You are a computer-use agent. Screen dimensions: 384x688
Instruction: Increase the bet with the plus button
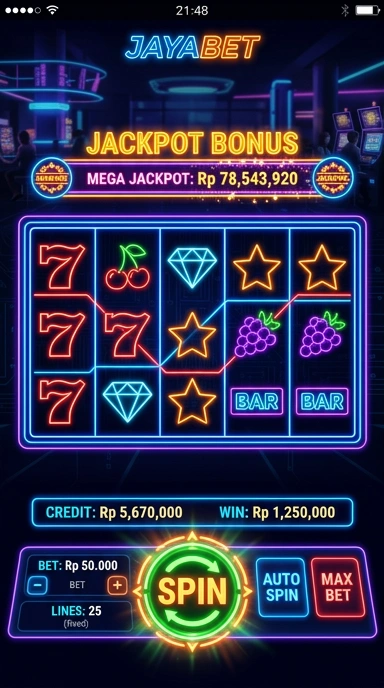click(x=117, y=585)
